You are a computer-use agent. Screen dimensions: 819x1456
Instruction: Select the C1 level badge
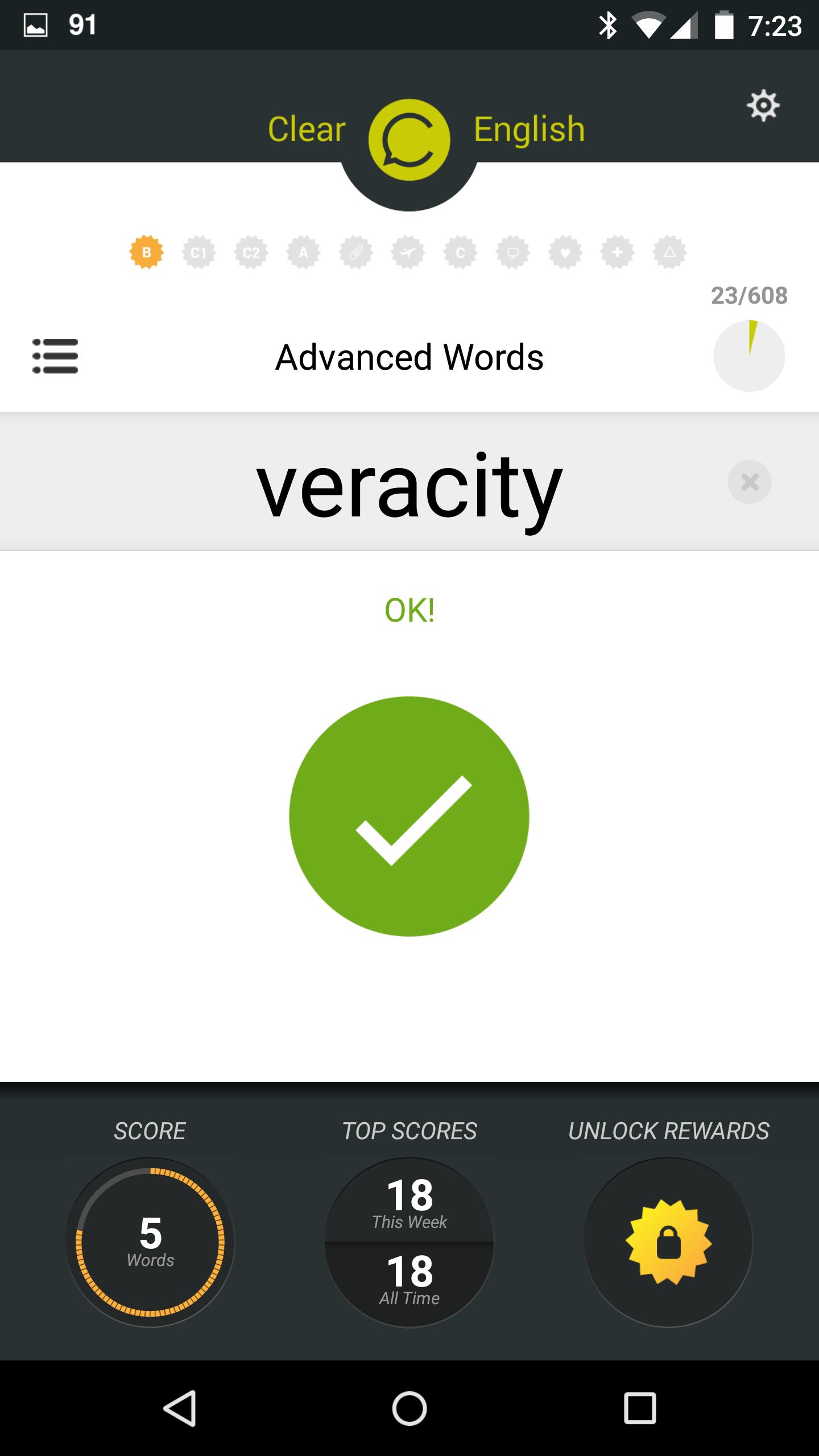[x=198, y=252]
